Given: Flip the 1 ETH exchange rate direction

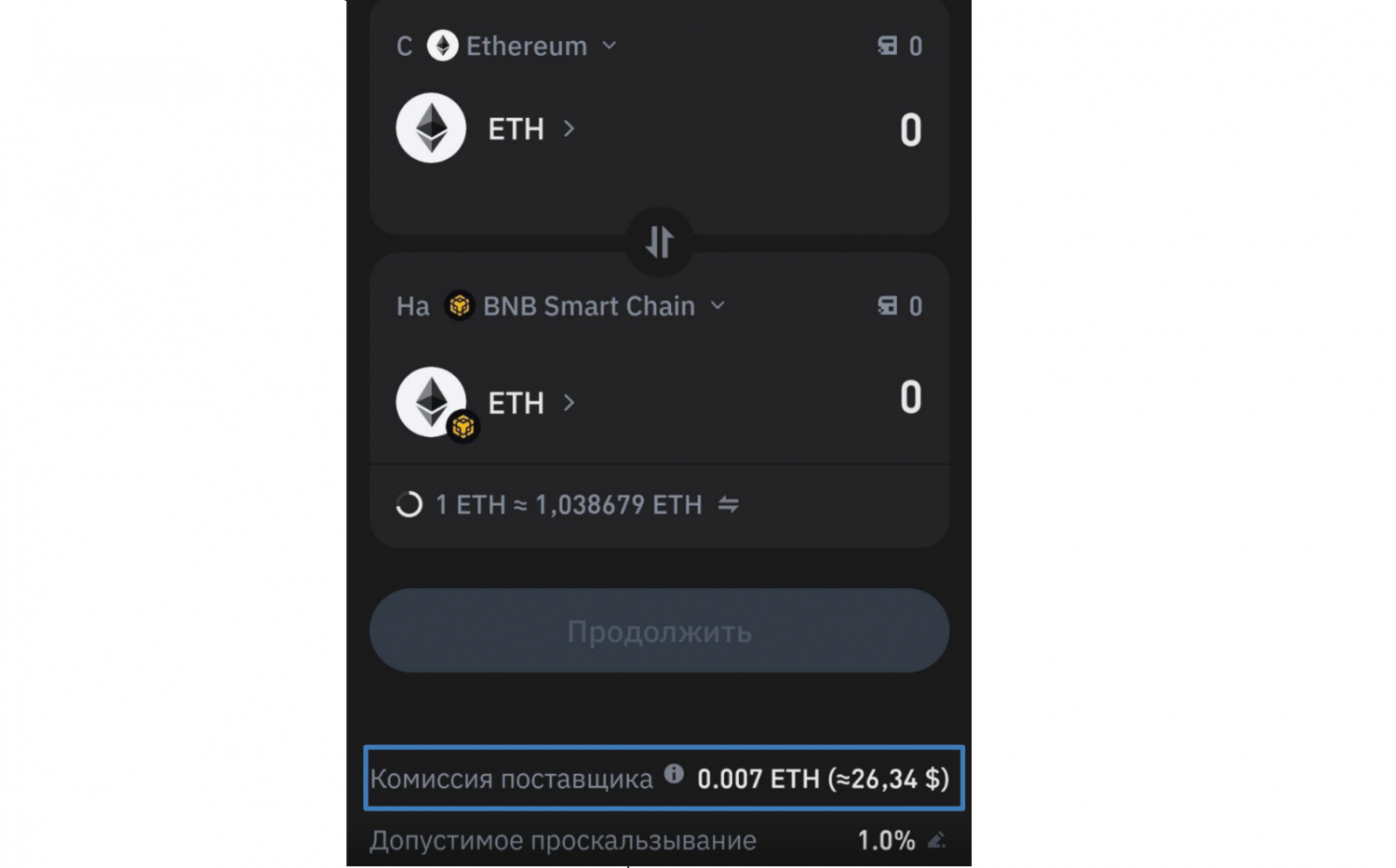Looking at the screenshot, I should pyautogui.click(x=729, y=504).
